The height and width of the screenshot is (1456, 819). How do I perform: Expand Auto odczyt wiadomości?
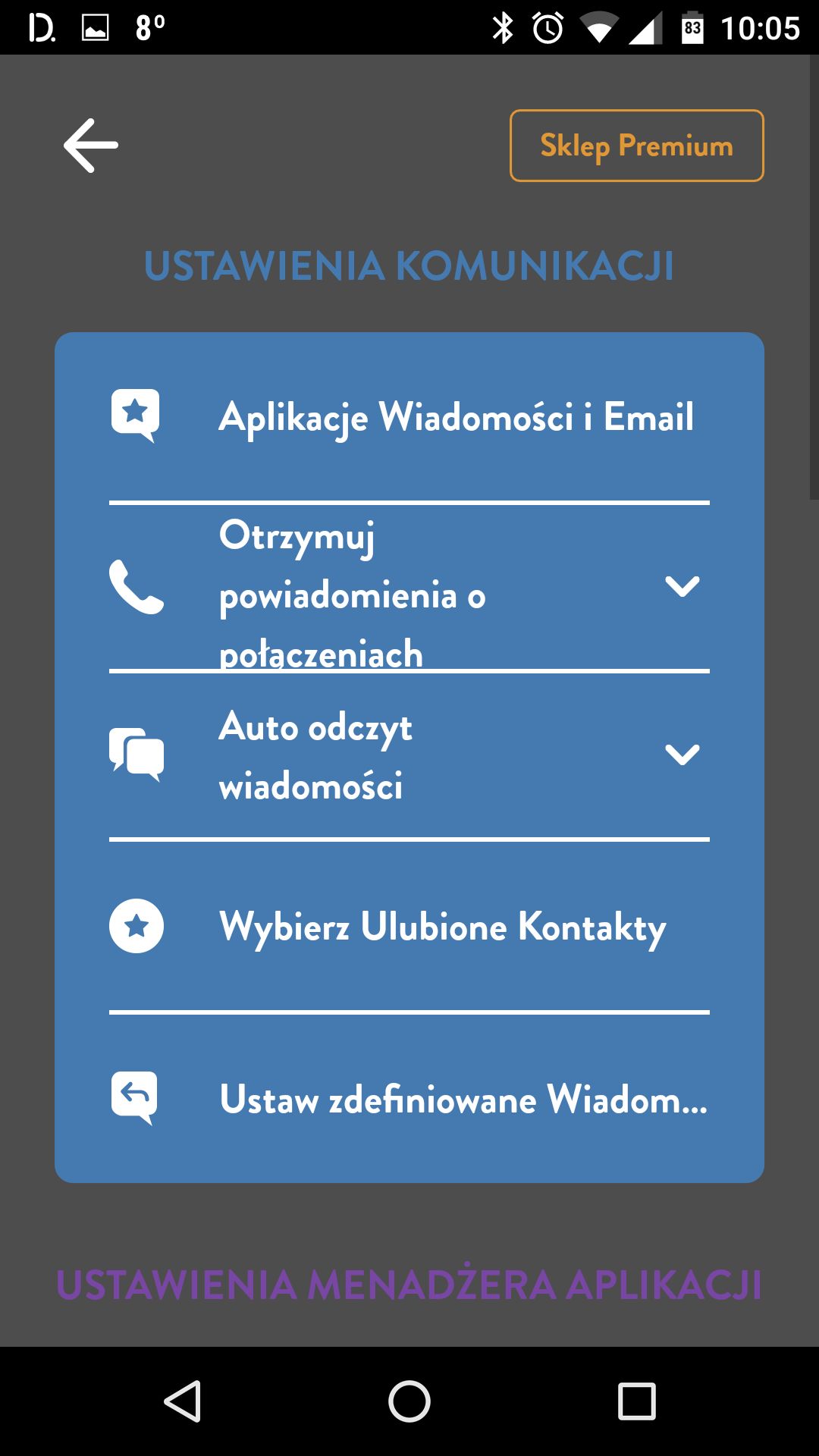[409, 755]
